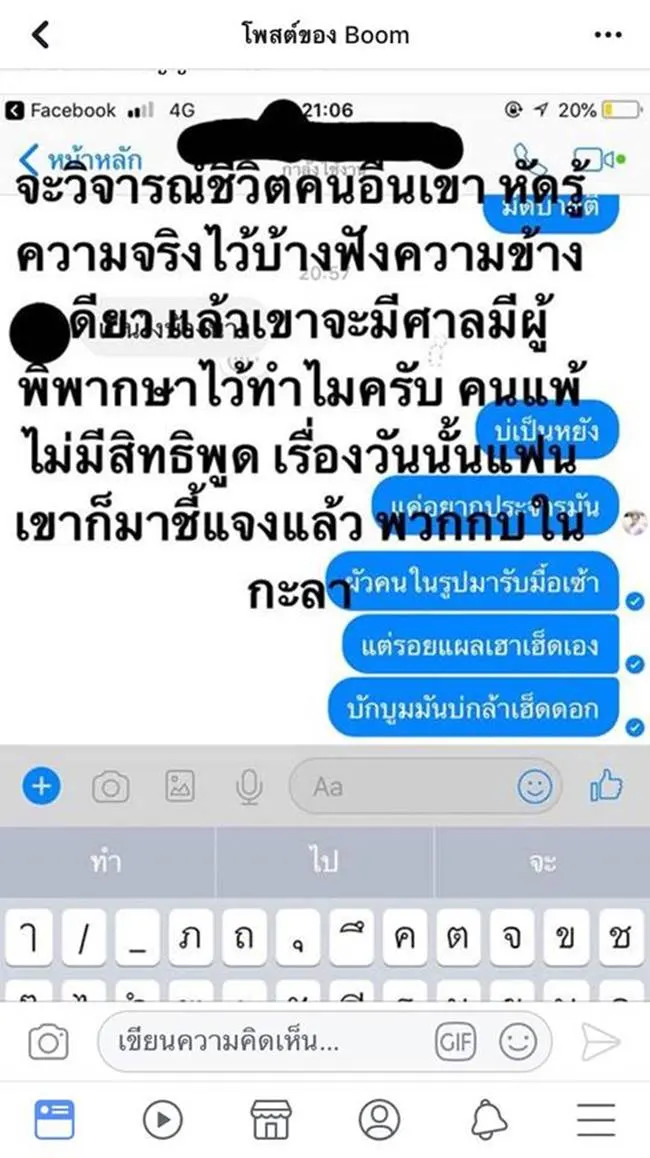Go to the Profile tab
650x1158 pixels.
(x=379, y=1120)
